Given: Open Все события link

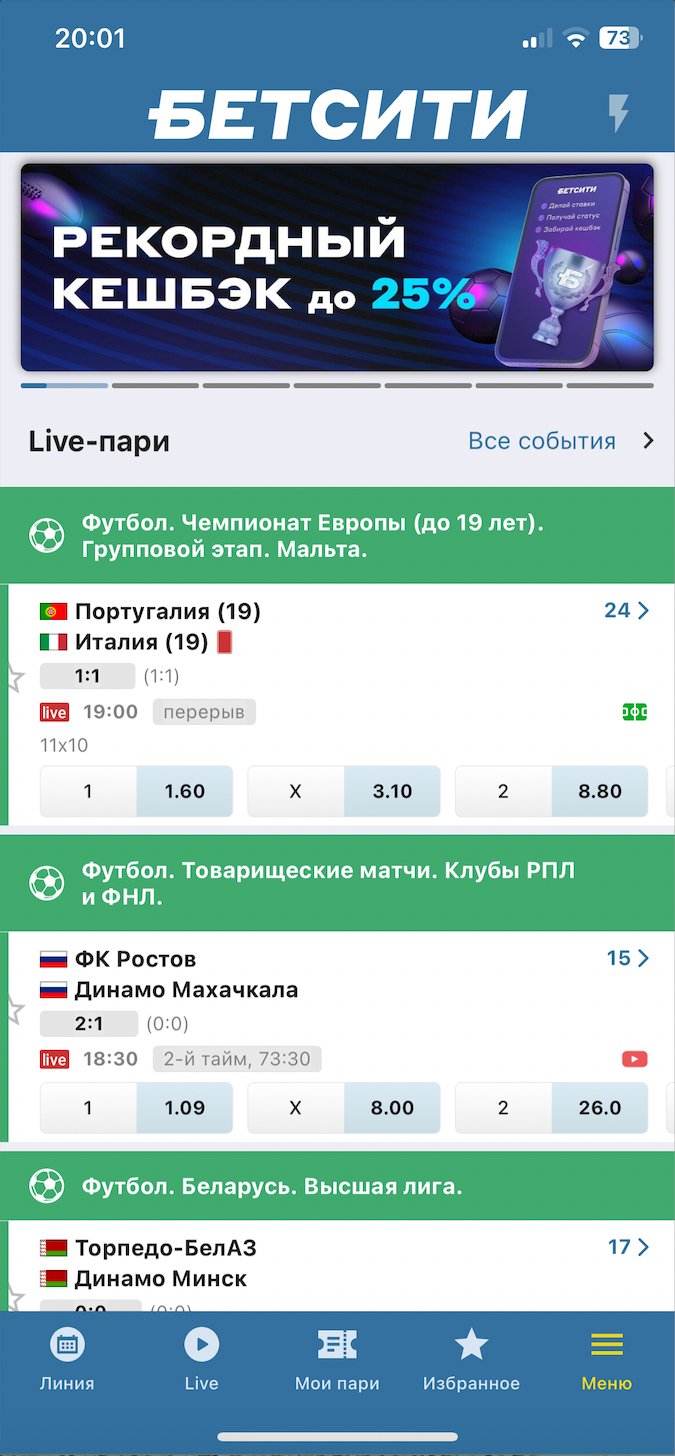Looking at the screenshot, I should [x=560, y=441].
